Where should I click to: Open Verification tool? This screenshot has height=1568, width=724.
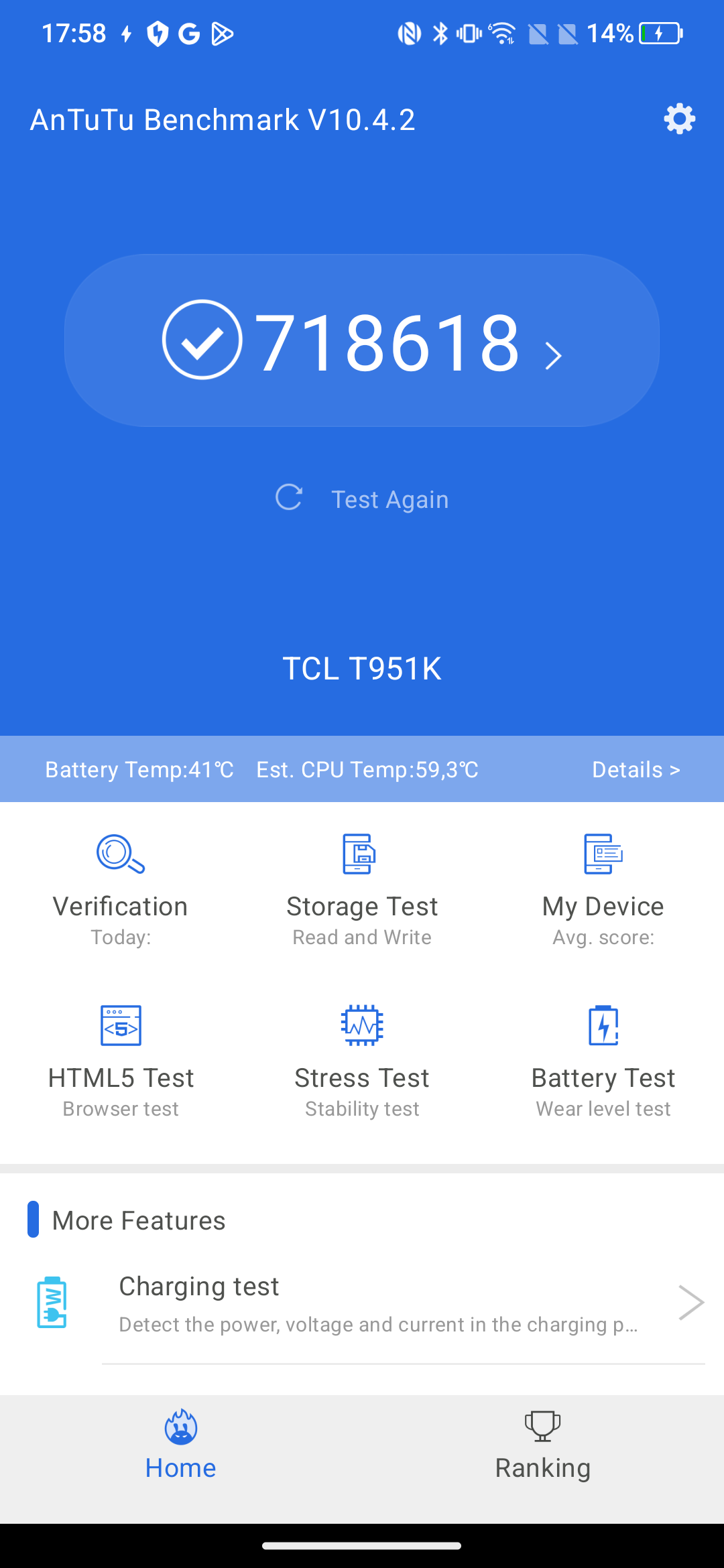tap(121, 889)
